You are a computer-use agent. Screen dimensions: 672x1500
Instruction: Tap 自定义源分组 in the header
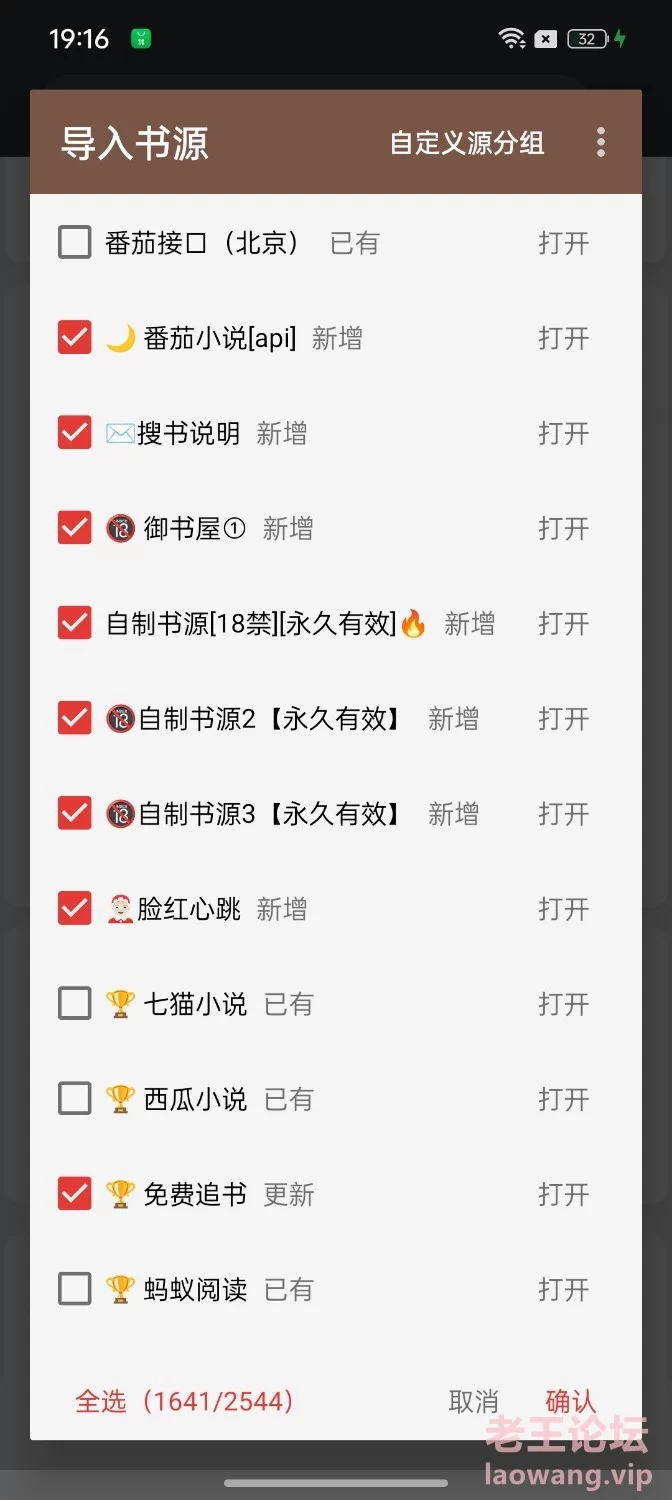(x=467, y=143)
